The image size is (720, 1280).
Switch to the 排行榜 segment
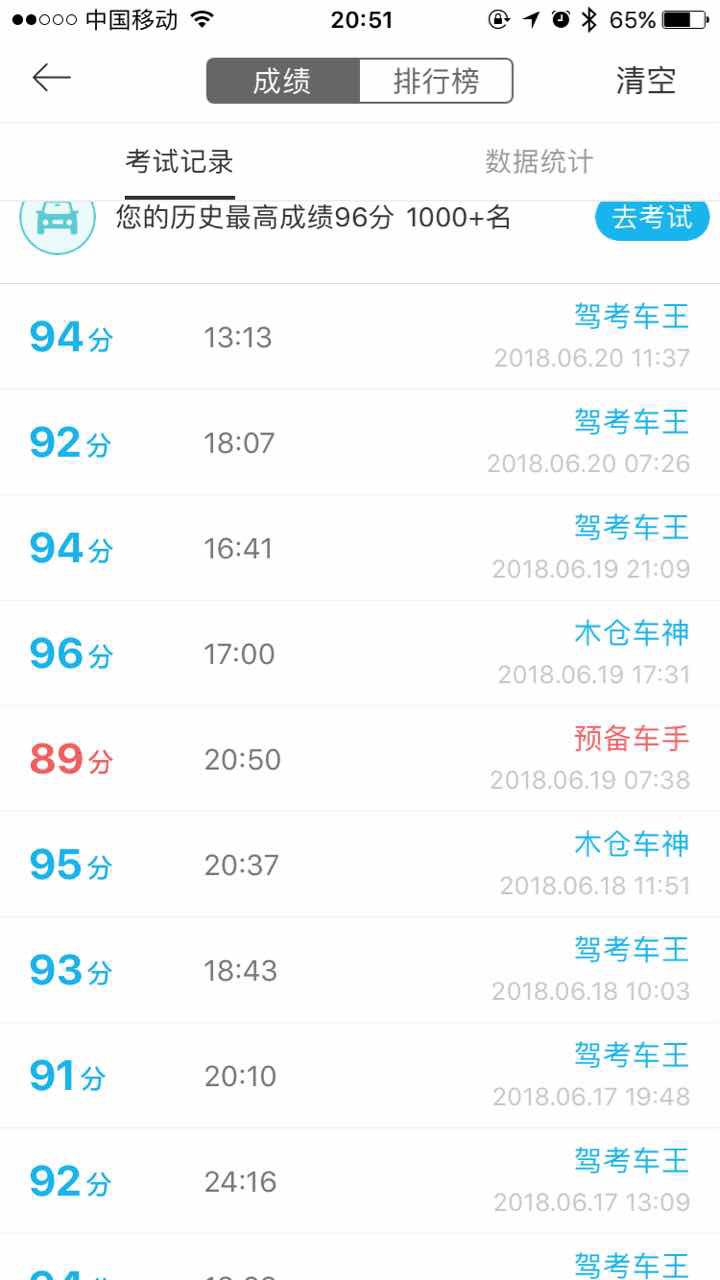tap(436, 81)
